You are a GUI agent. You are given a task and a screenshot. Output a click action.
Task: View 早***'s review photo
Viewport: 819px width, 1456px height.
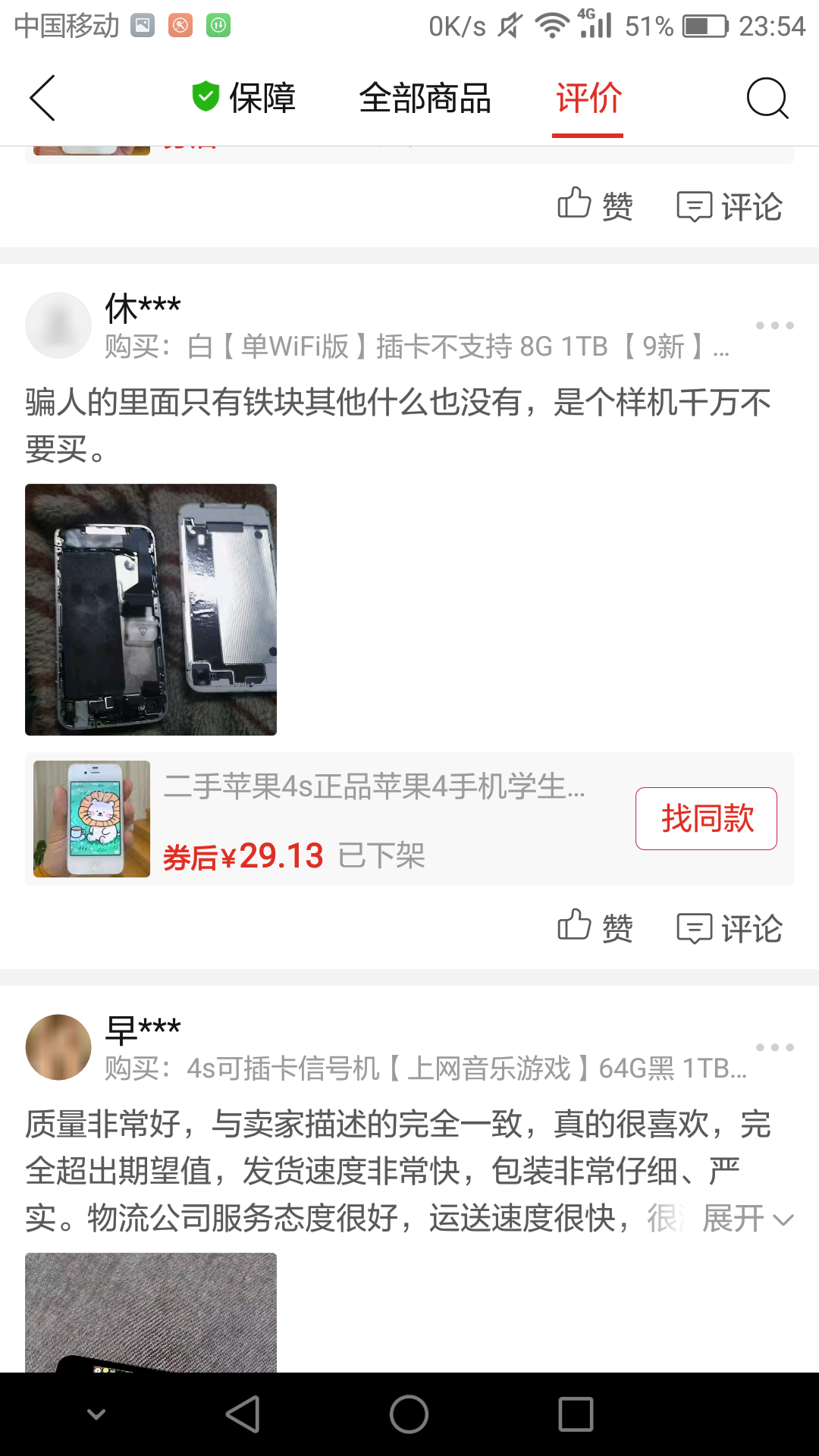[x=151, y=1312]
